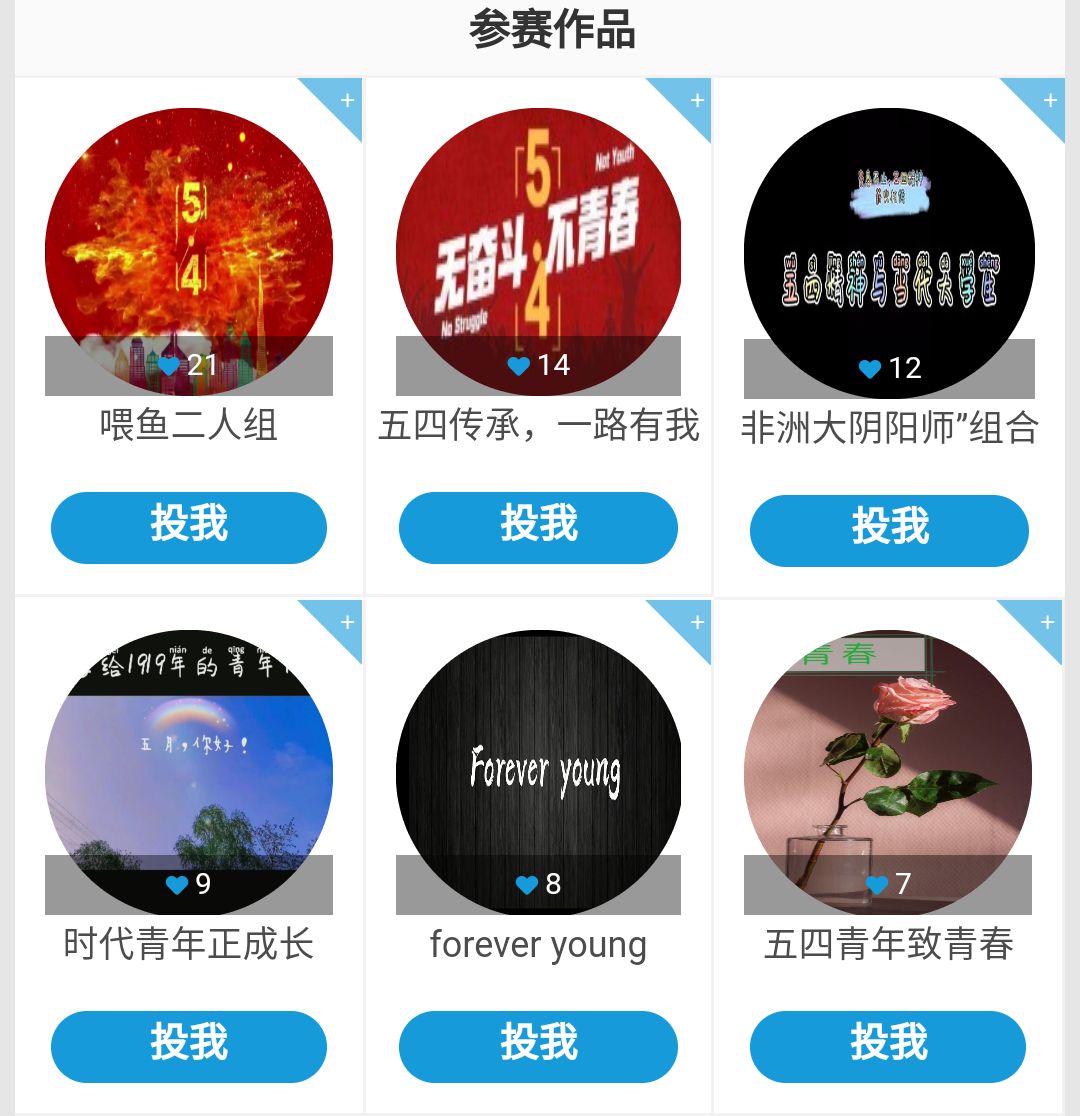Tap the plus corner on 五四传承，一路有我

[x=693, y=98]
